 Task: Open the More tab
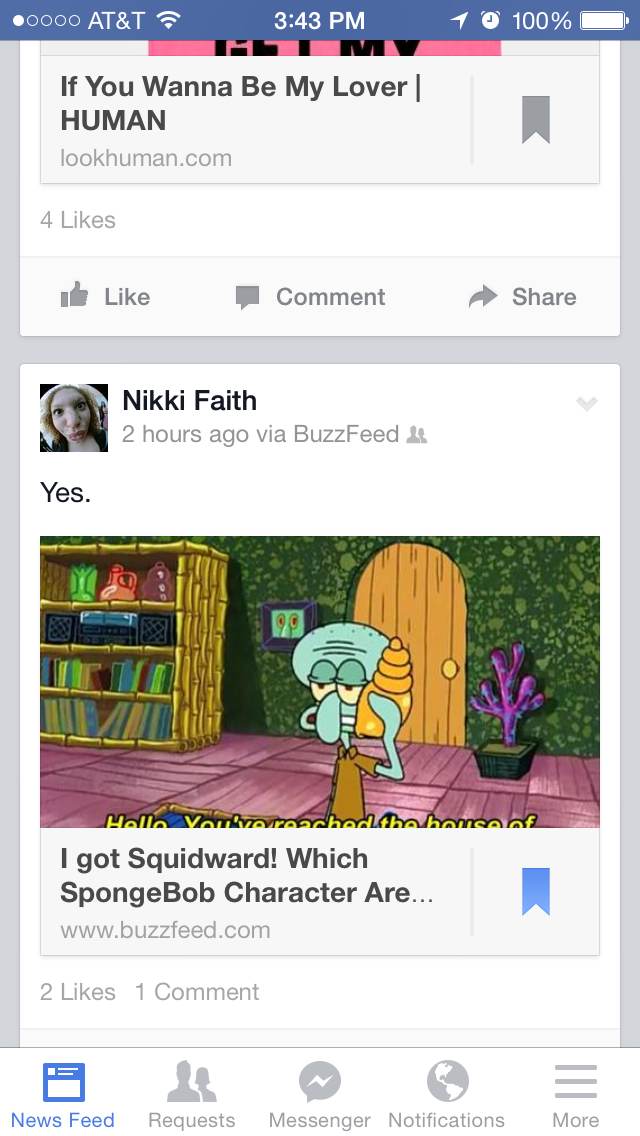tap(575, 1095)
